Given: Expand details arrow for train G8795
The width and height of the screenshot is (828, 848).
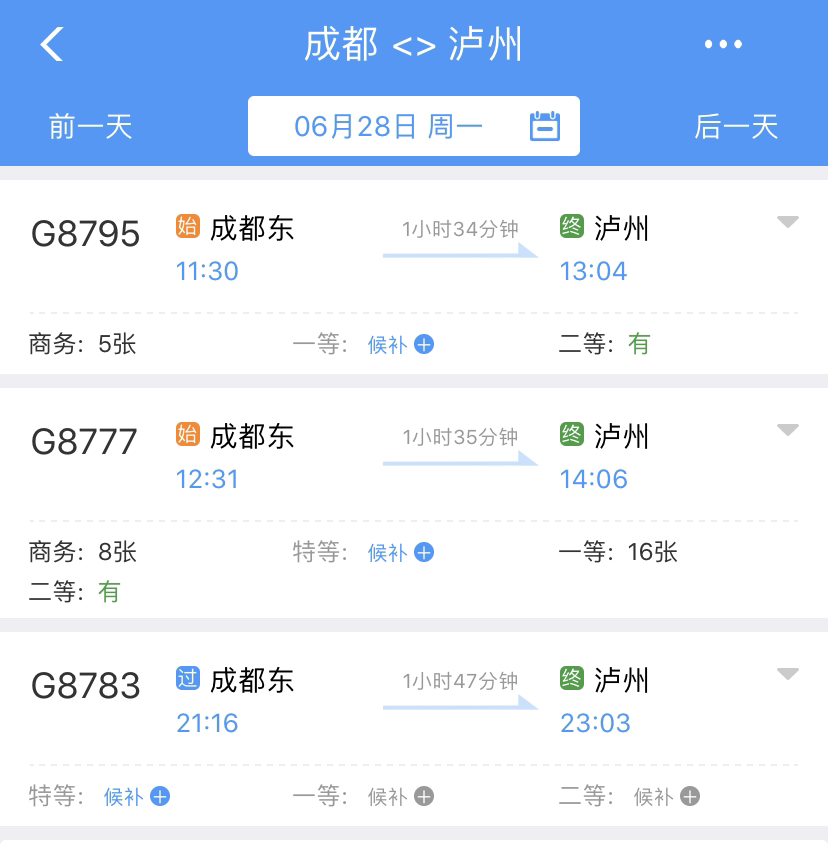Looking at the screenshot, I should [788, 222].
